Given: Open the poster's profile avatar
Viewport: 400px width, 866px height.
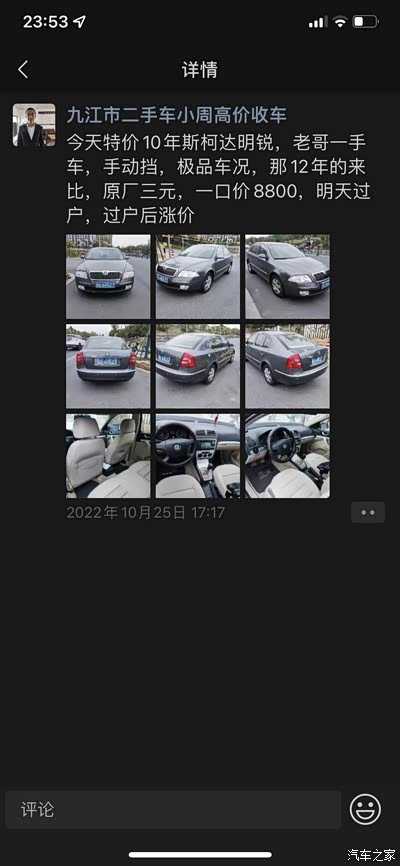Looking at the screenshot, I should click(x=34, y=125).
